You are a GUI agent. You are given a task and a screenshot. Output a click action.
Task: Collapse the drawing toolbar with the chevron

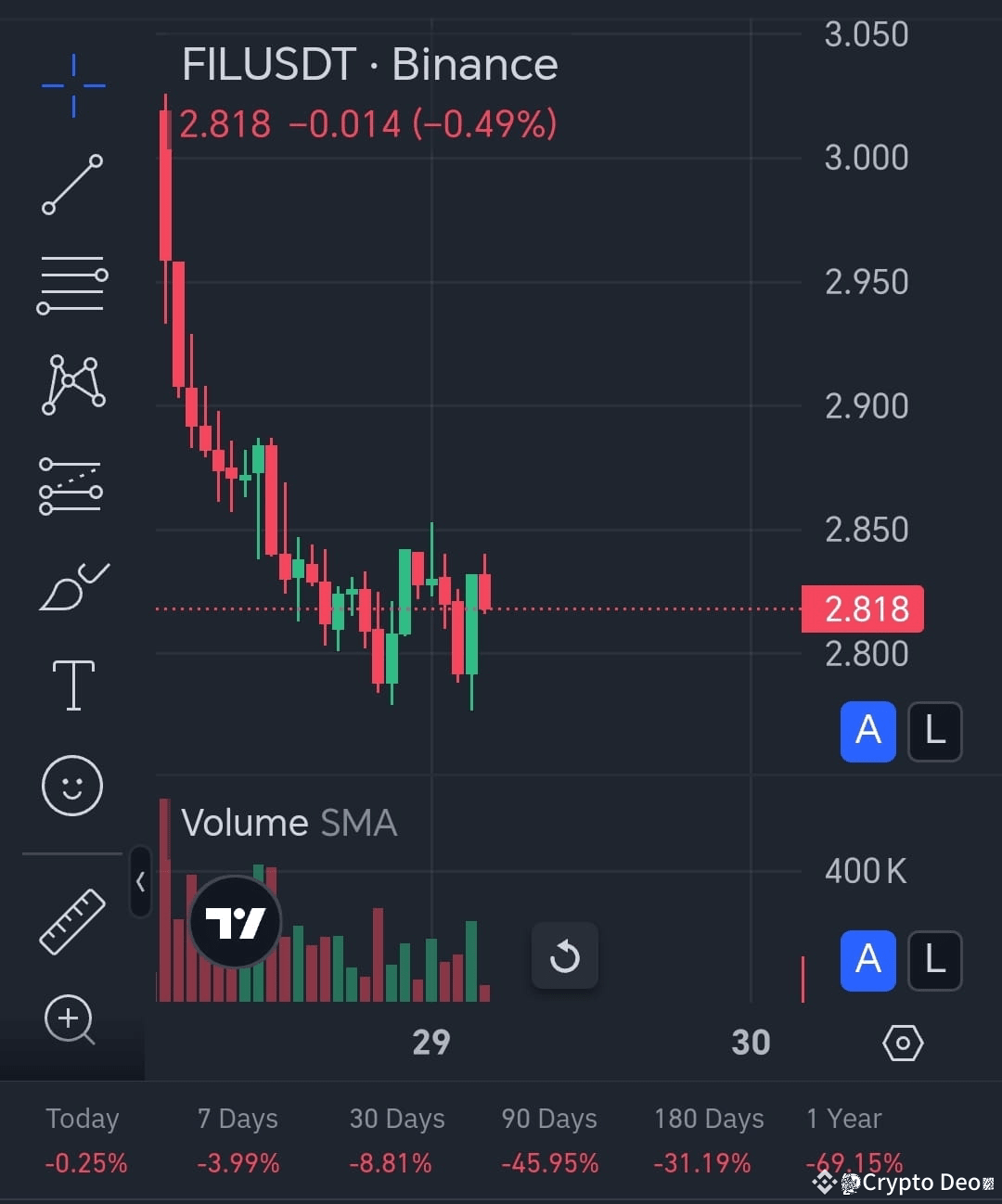[141, 883]
